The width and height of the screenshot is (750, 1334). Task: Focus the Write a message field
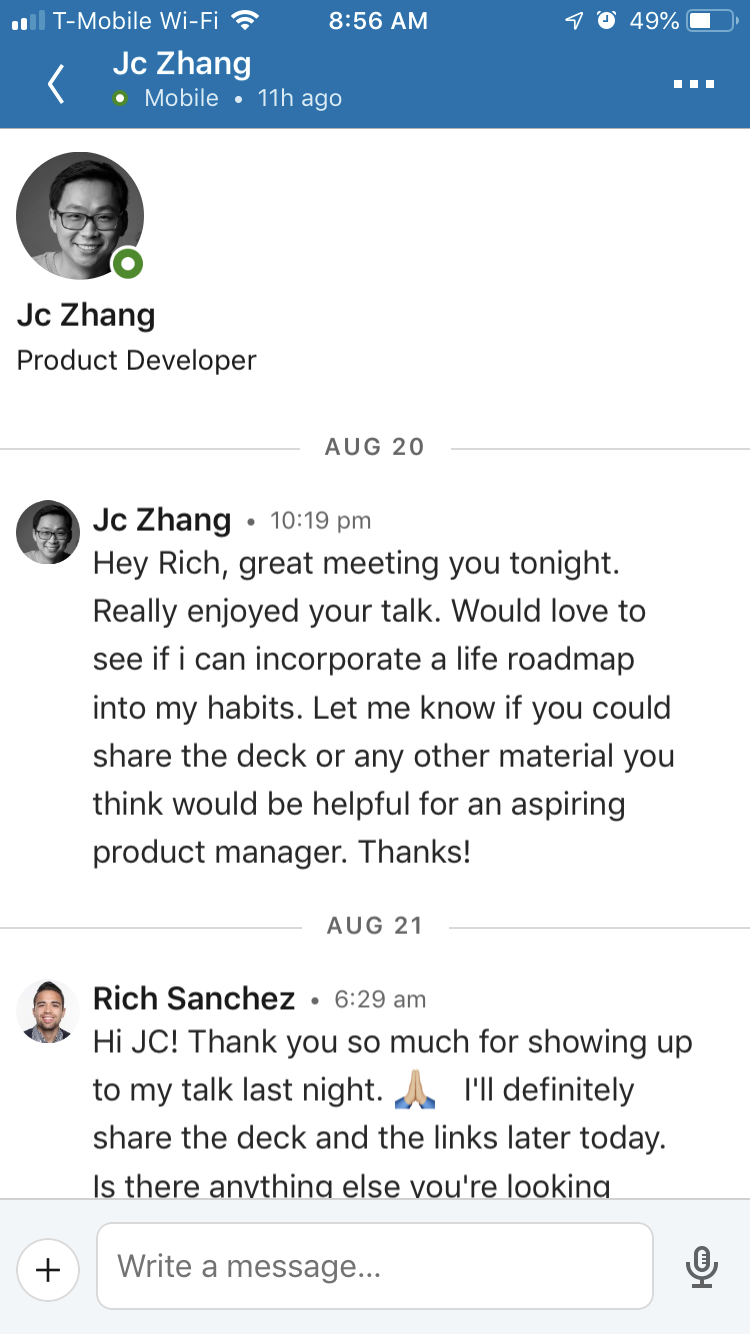[x=375, y=1266]
